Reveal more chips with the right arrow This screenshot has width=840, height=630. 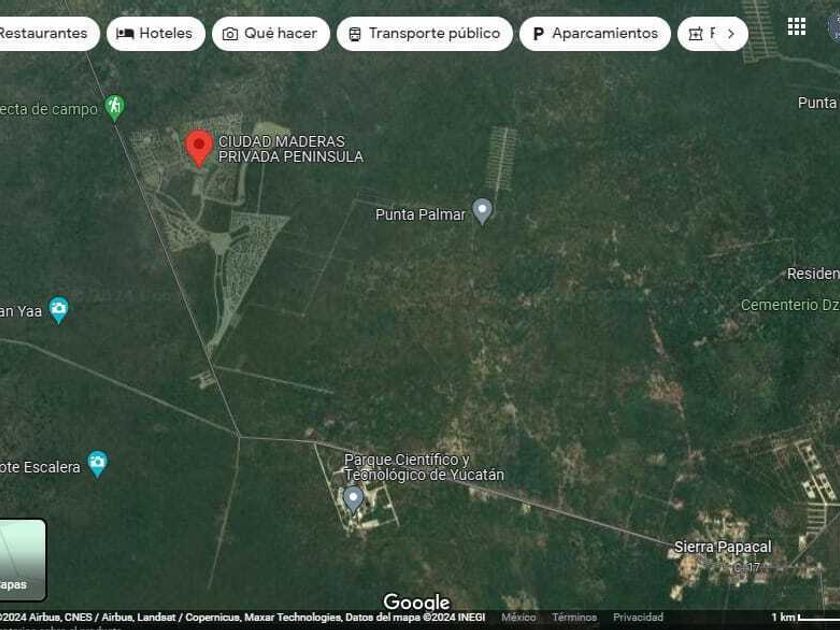coord(731,34)
